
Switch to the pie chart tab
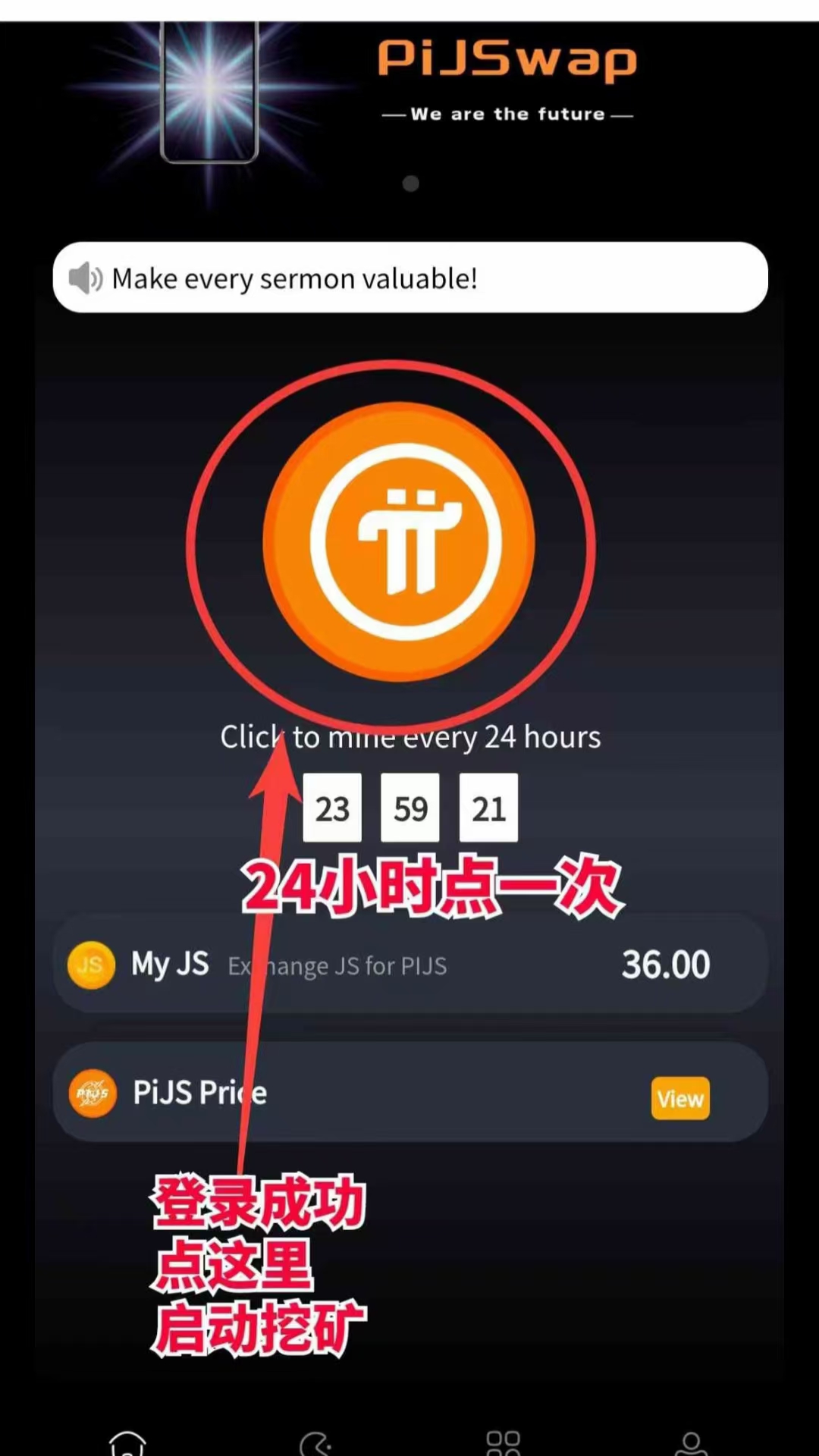(x=315, y=1442)
